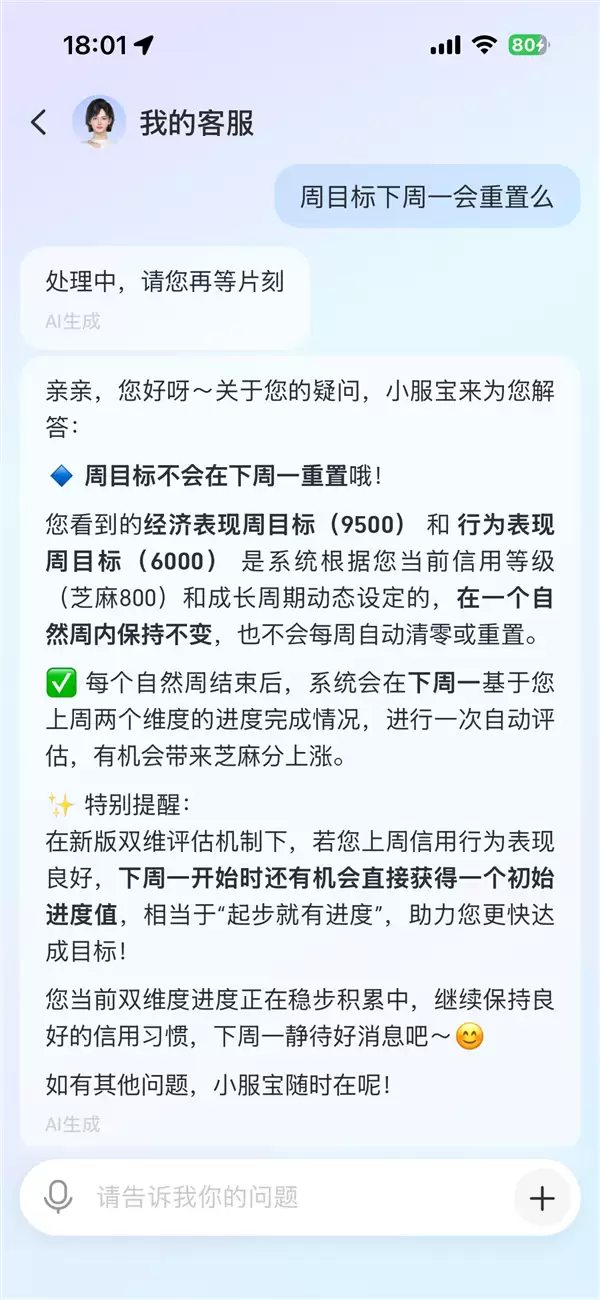Tap the microphone icon for voice input

coord(59,1197)
